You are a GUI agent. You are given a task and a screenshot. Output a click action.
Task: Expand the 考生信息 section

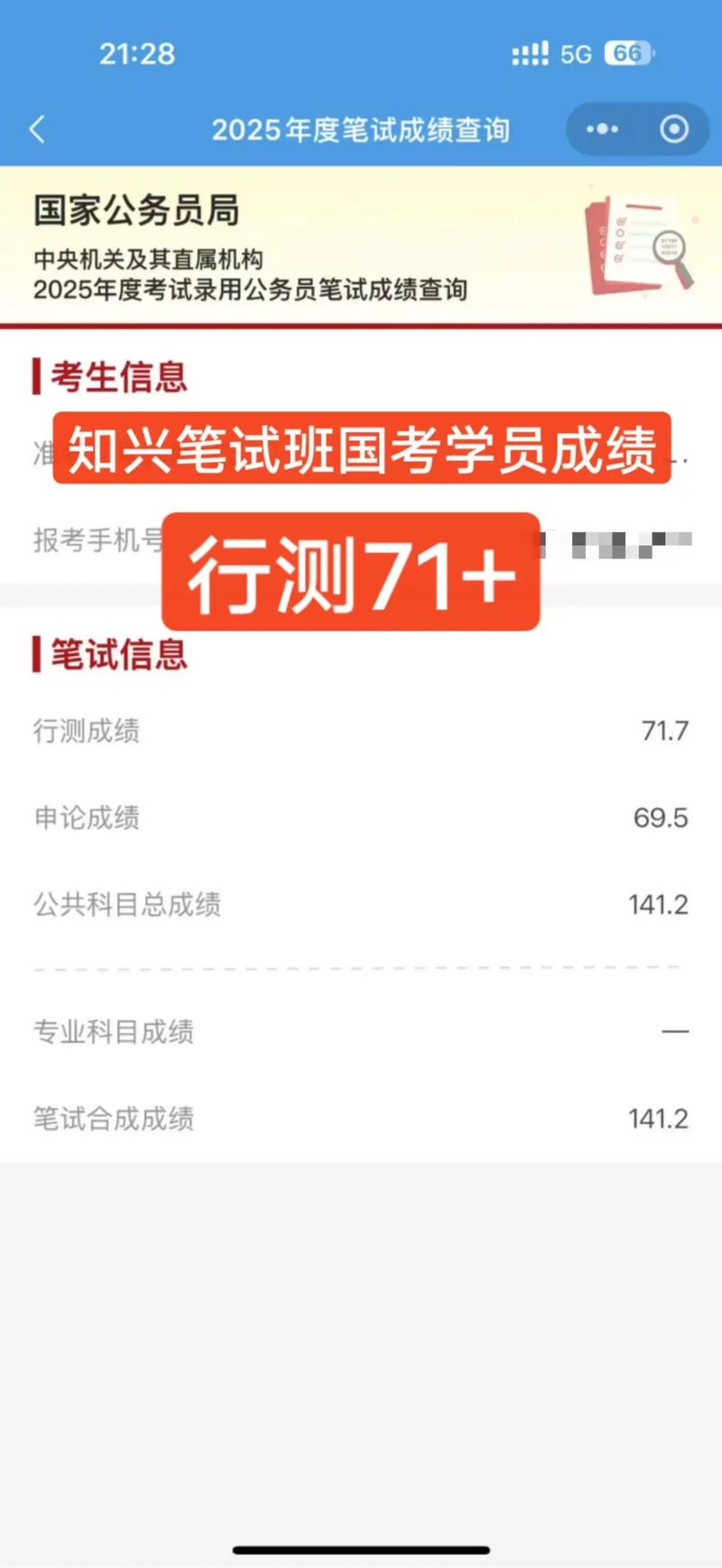click(118, 377)
